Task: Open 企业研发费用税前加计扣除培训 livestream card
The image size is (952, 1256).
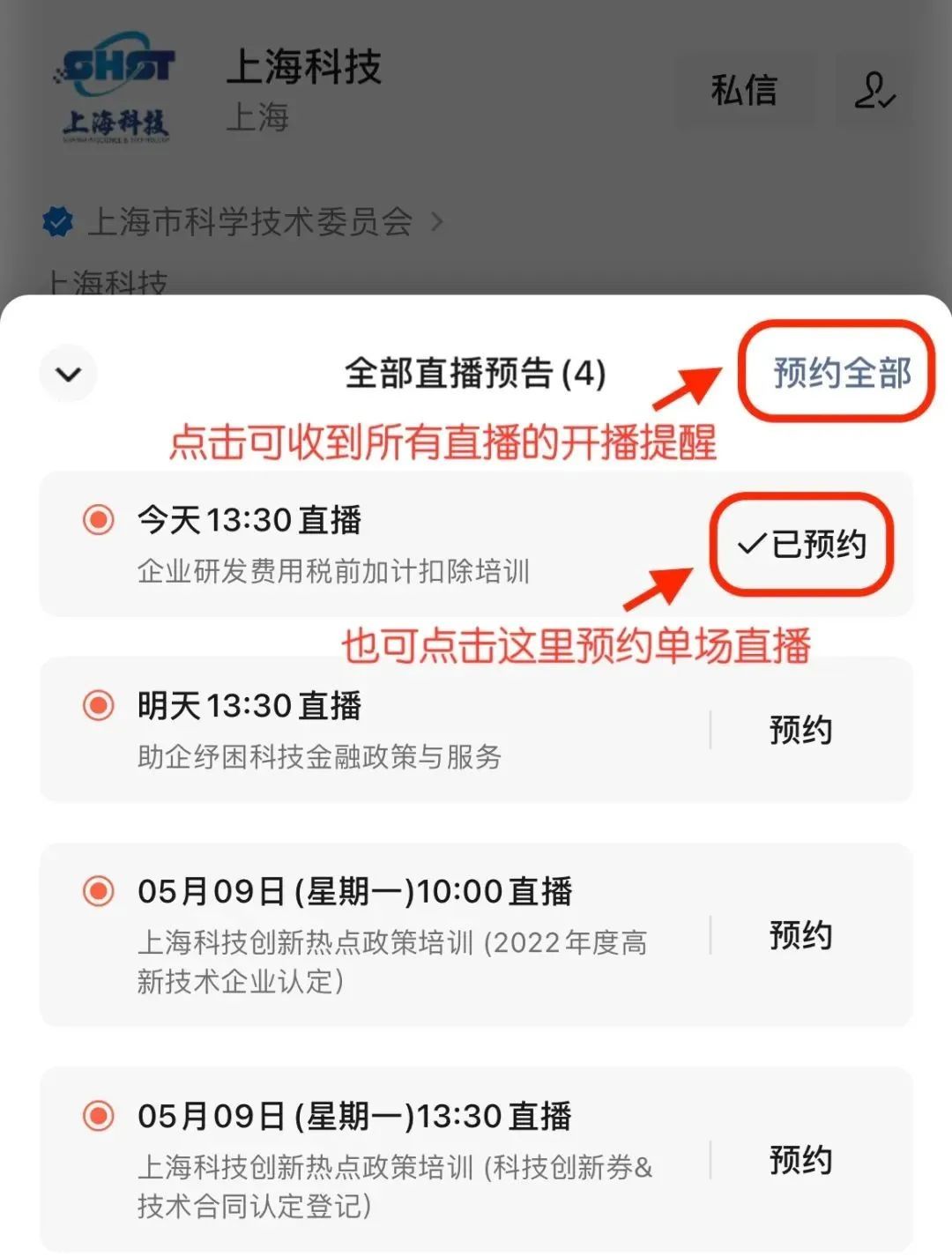Action: click(x=353, y=545)
